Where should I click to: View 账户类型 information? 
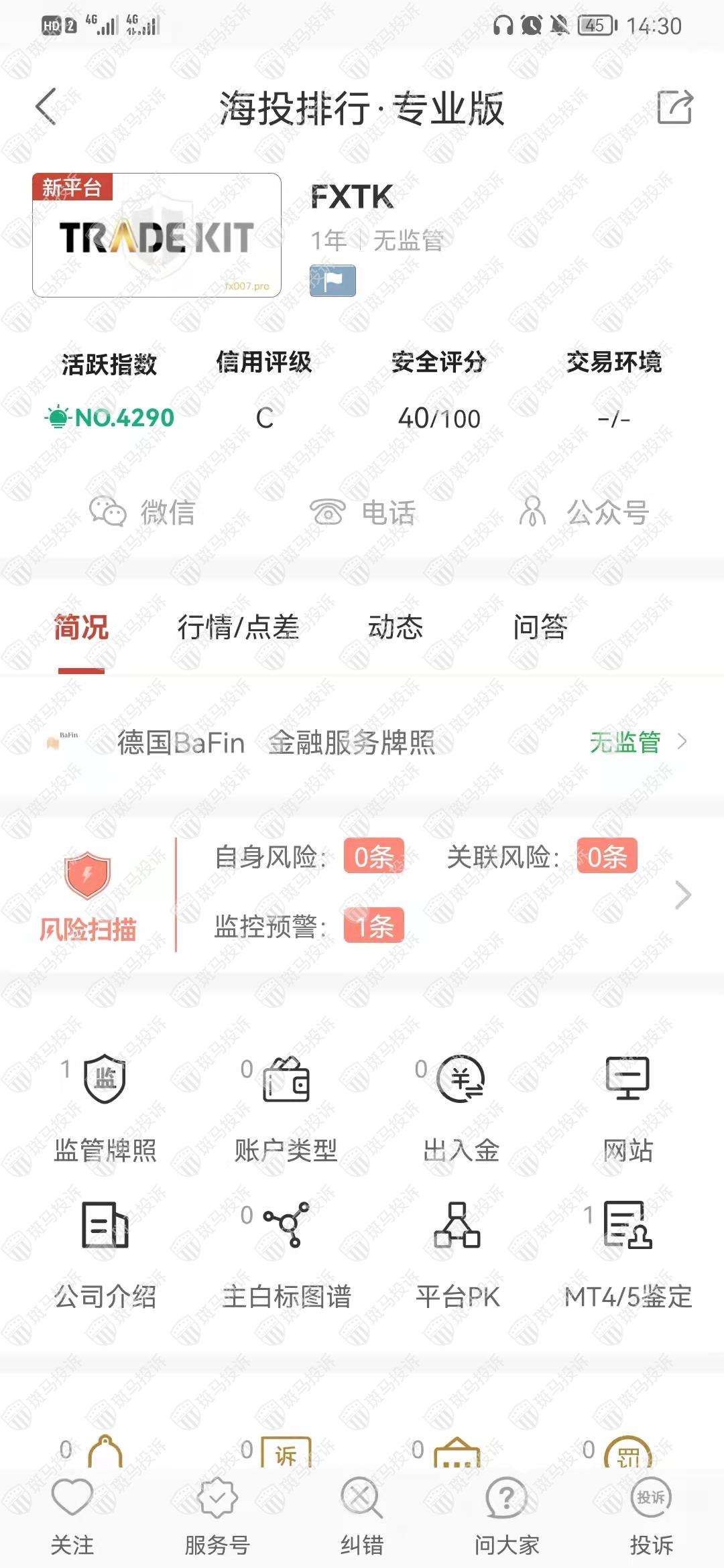[286, 1106]
